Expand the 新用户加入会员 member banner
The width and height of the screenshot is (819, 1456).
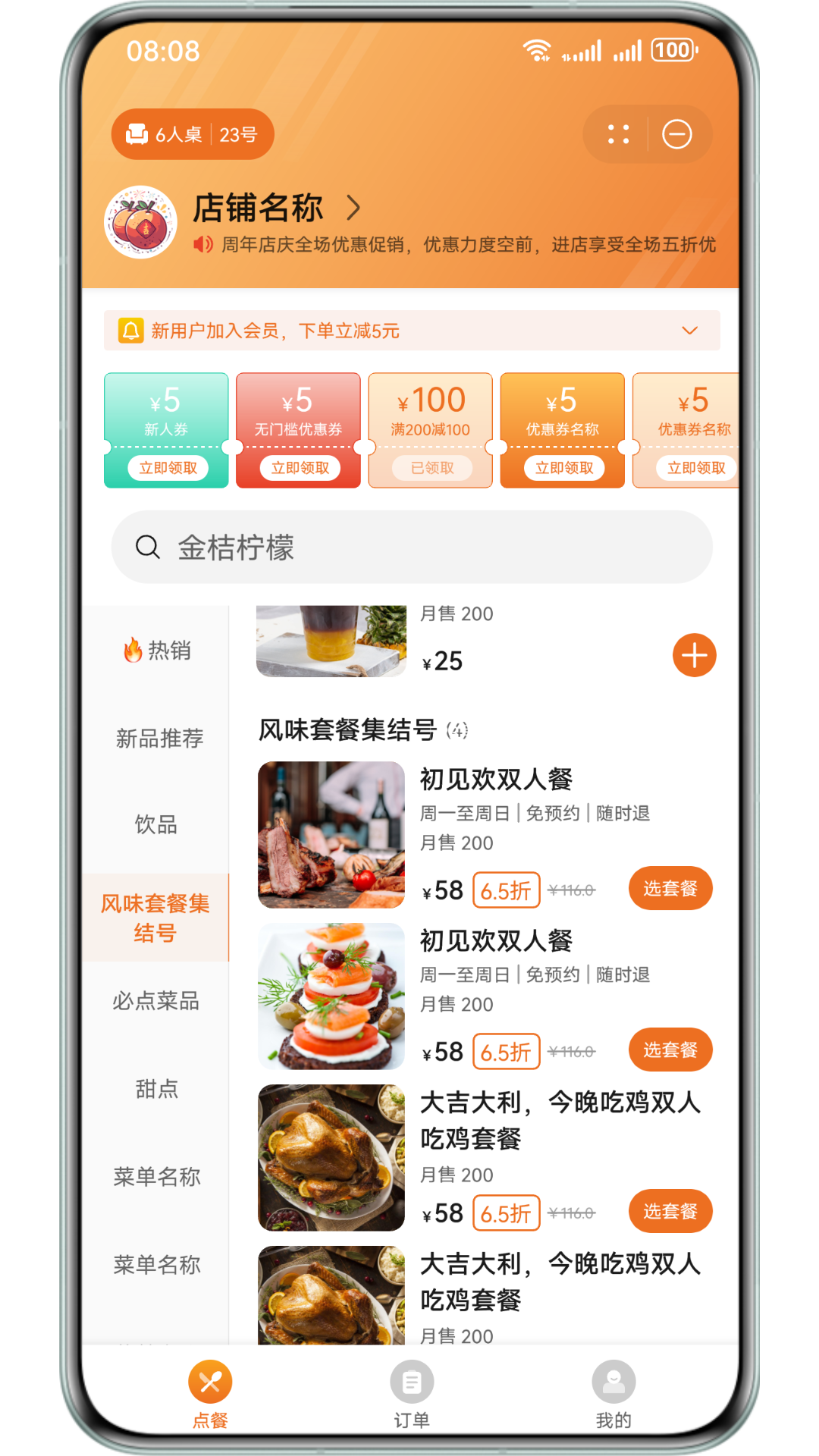[x=689, y=331]
